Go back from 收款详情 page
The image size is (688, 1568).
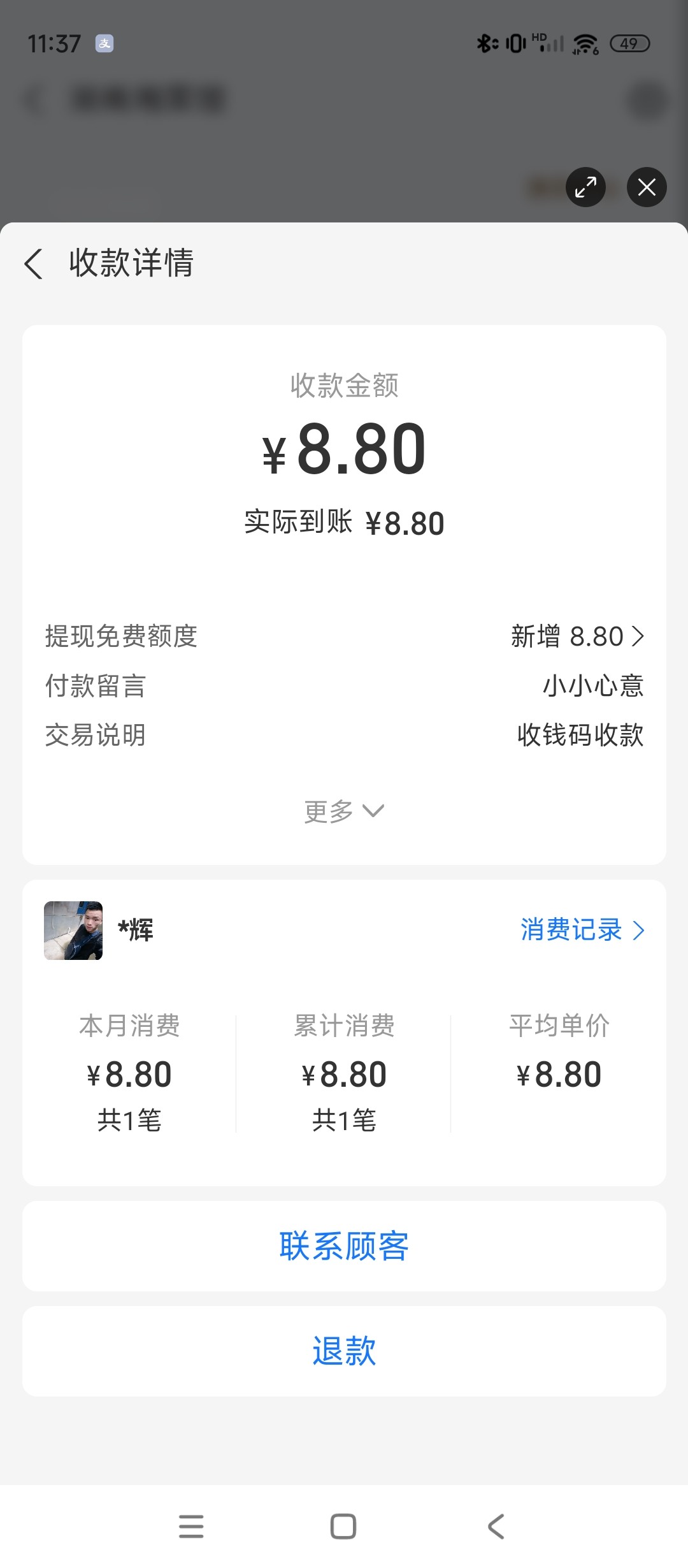coord(34,263)
